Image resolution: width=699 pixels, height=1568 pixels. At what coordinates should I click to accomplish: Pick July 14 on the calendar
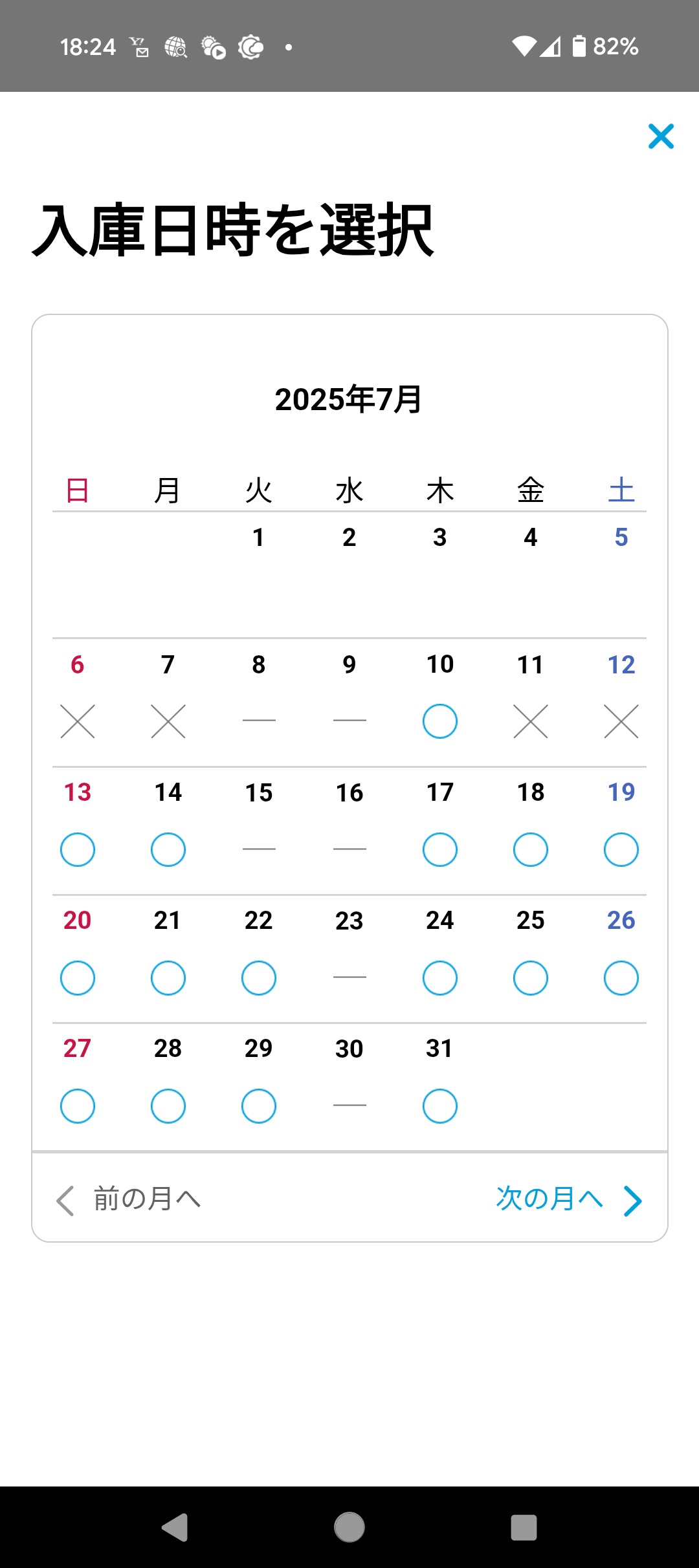[168, 849]
